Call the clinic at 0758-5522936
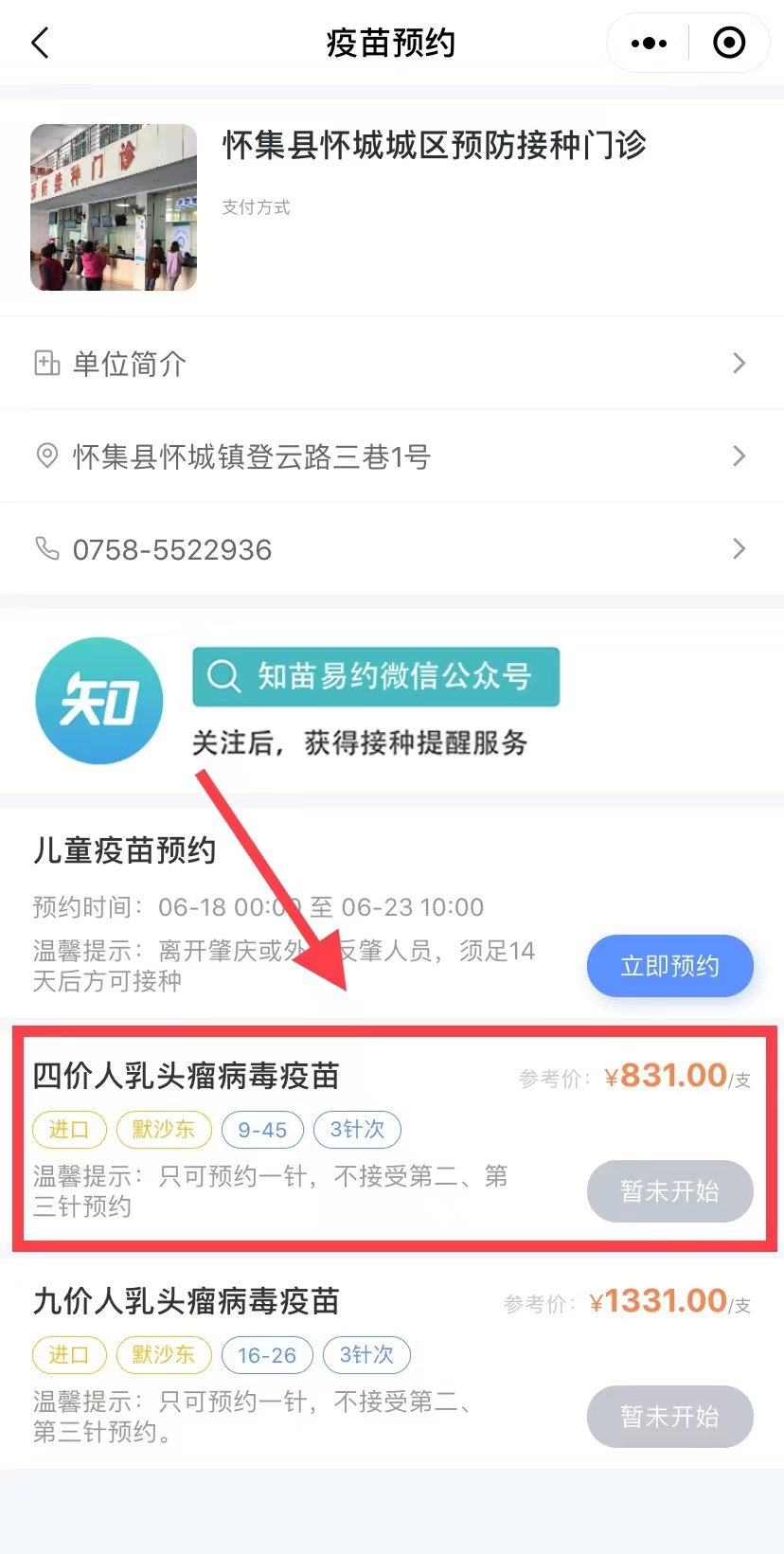Image resolution: width=784 pixels, height=1554 pixels. point(392,549)
